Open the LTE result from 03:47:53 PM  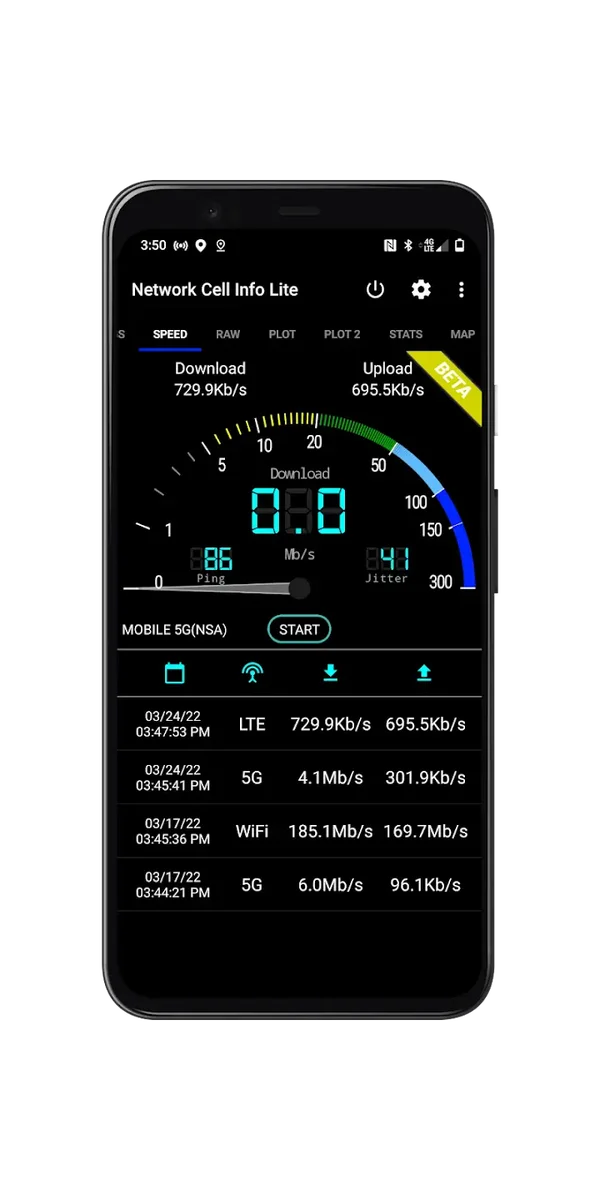point(299,724)
